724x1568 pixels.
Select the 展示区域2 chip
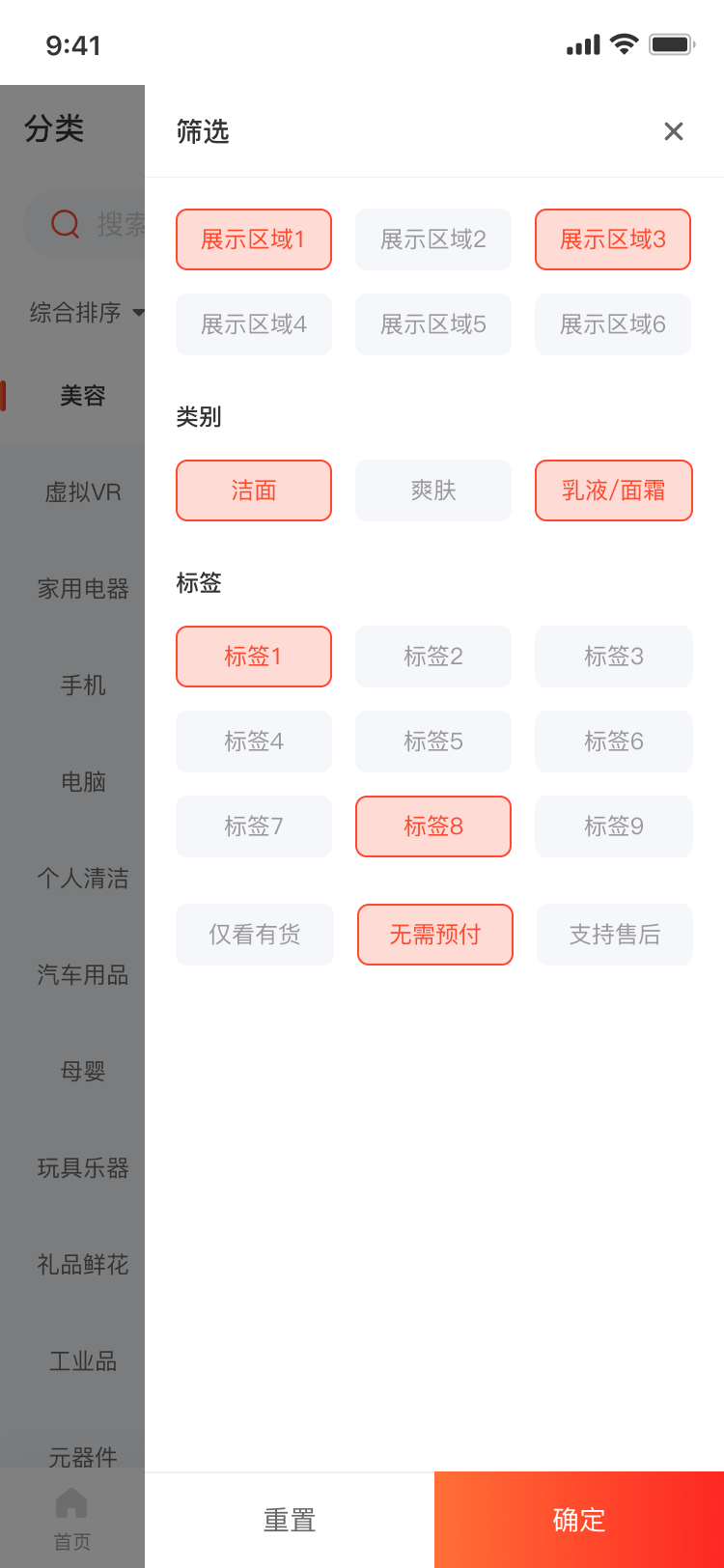pos(433,239)
